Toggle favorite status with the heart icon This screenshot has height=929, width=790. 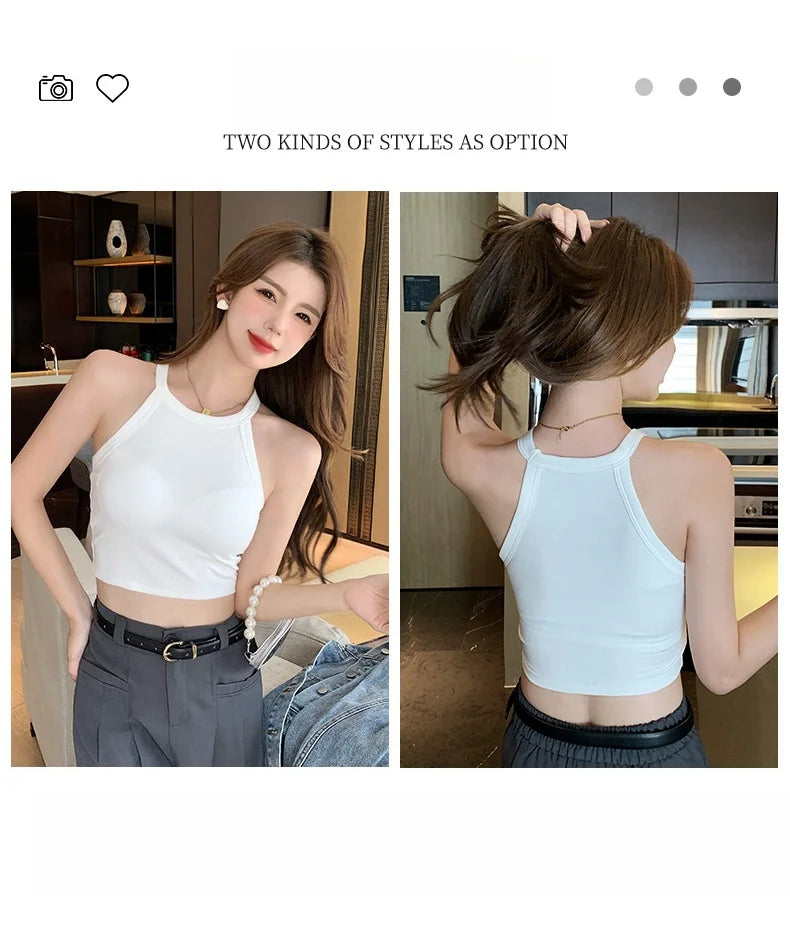click(x=113, y=87)
